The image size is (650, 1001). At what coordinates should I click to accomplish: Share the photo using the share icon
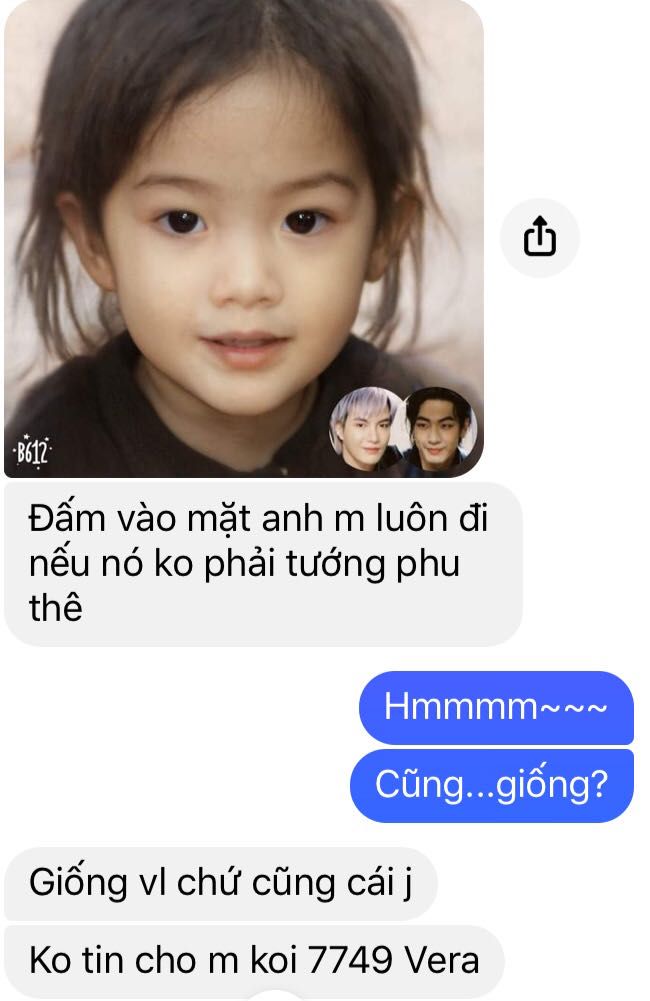point(539,238)
